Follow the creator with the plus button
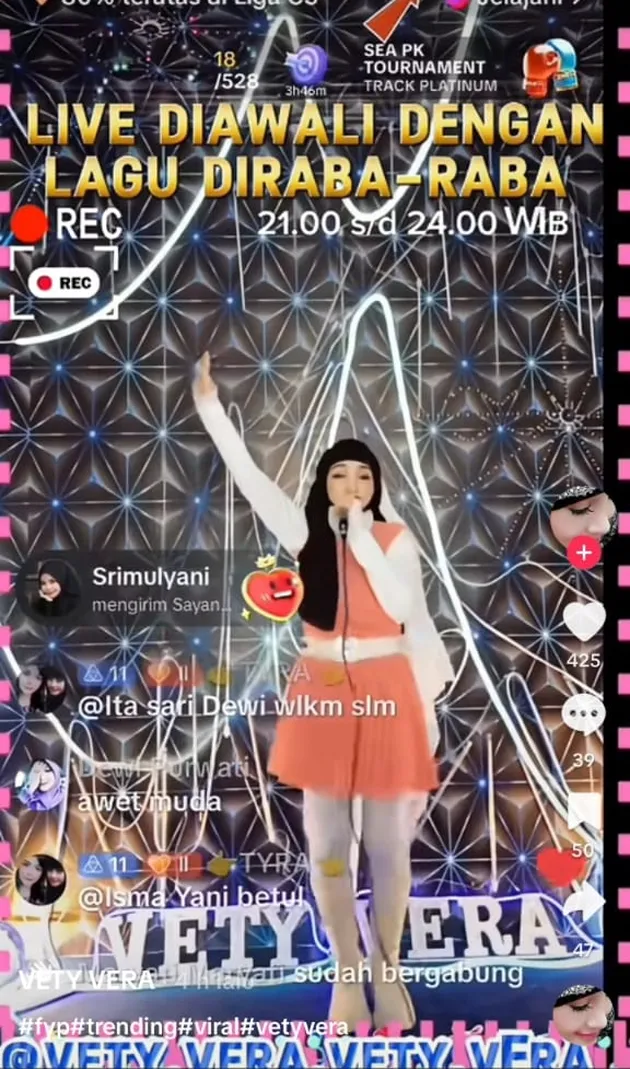 [x=584, y=552]
